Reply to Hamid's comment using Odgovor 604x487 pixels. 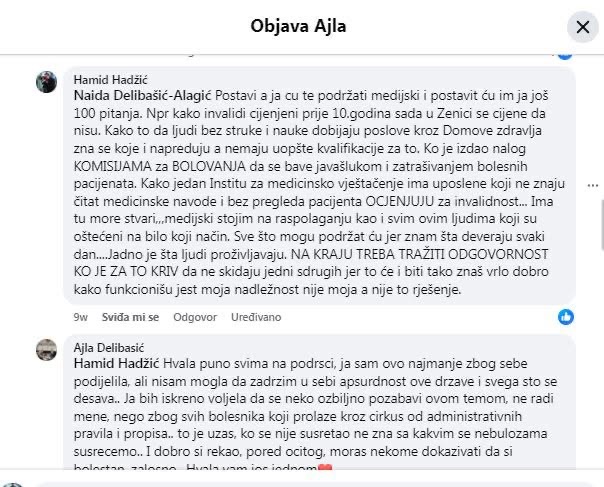click(x=195, y=317)
